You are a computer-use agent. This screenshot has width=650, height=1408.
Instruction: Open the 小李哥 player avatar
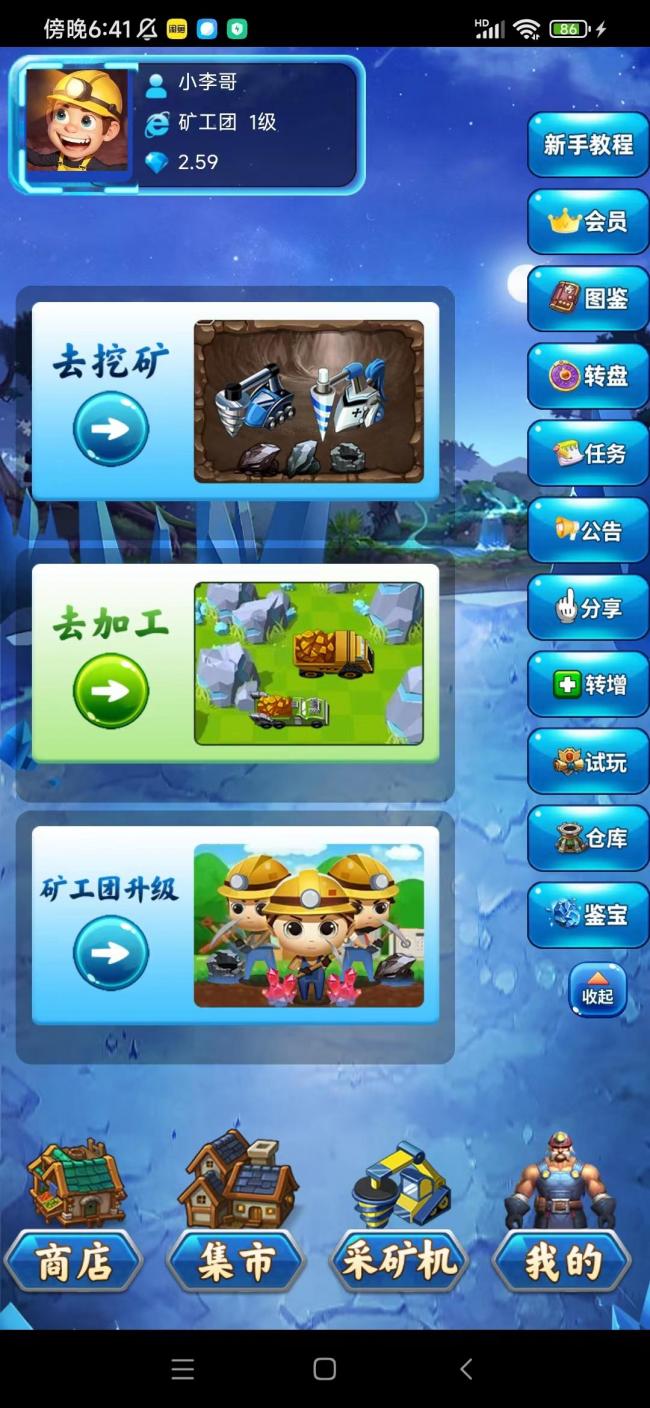coord(77,119)
